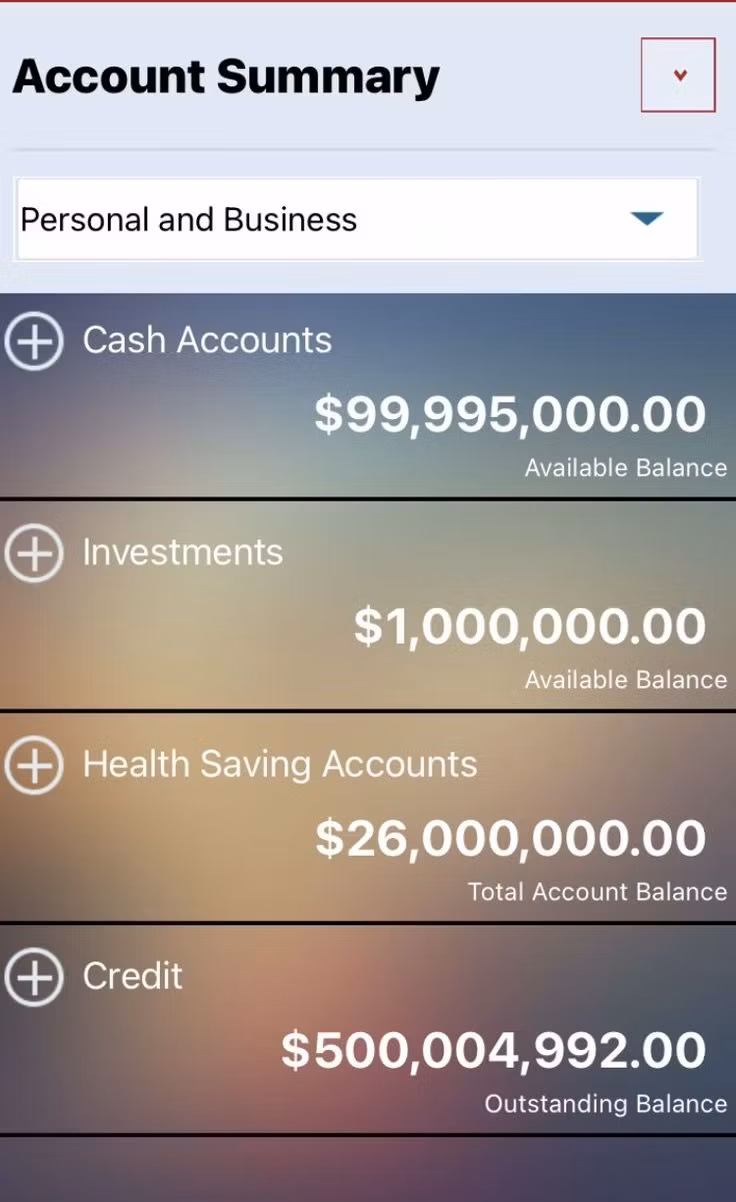Screen dimensions: 736x1202
Task: Open the Account Summary chevron menu
Action: pyautogui.click(x=678, y=75)
